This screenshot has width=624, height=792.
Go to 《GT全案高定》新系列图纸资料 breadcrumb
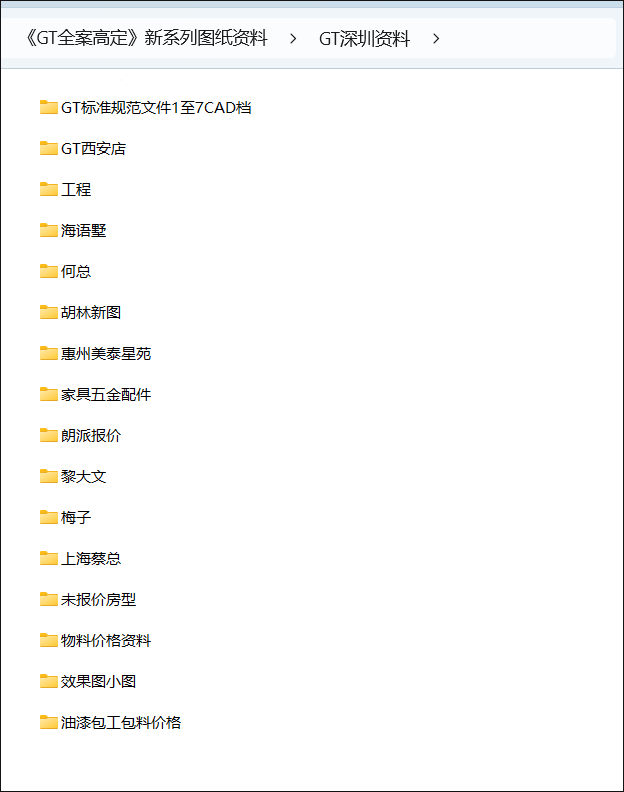click(x=146, y=39)
